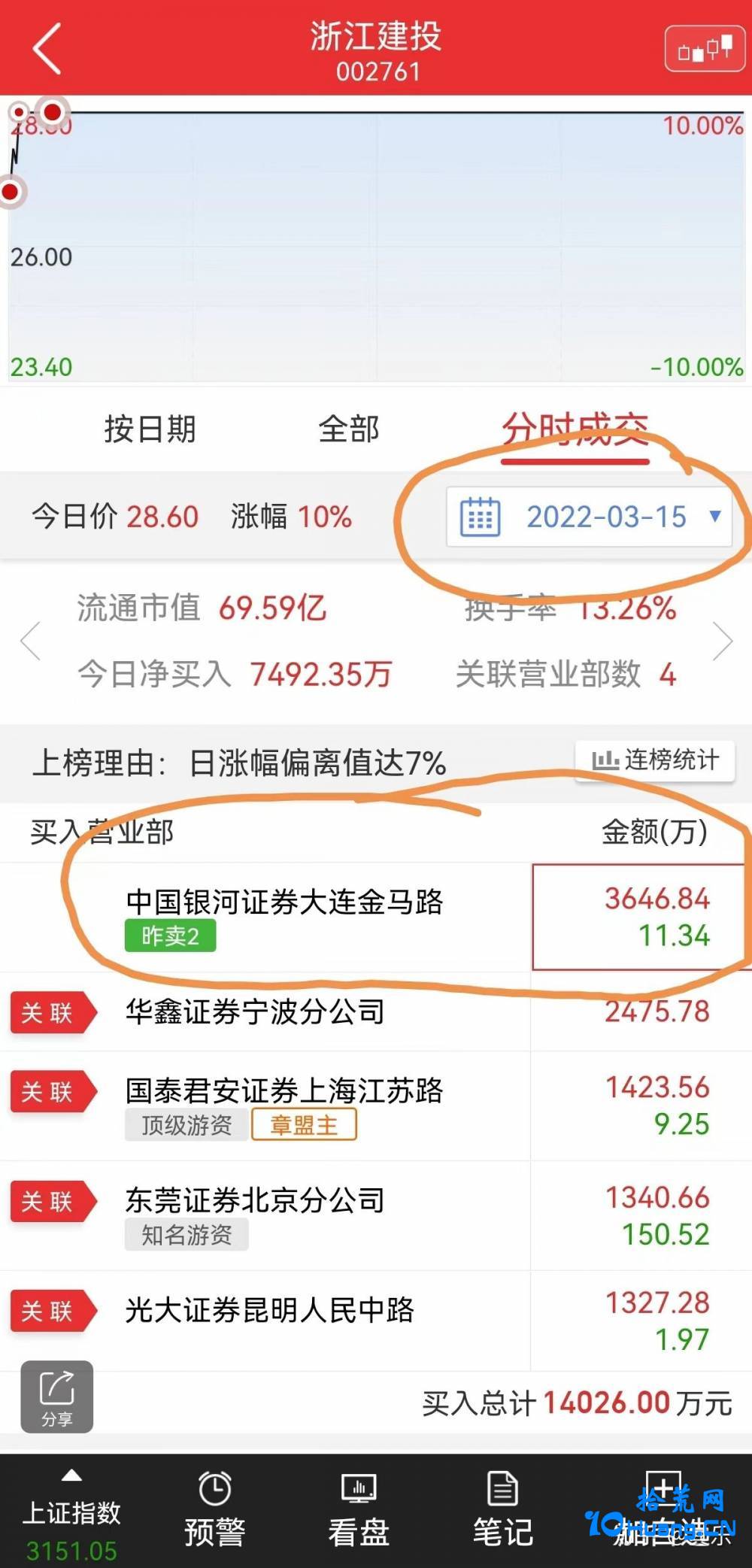Select the 分时成交 tab
752x1568 pixels.
click(x=575, y=429)
